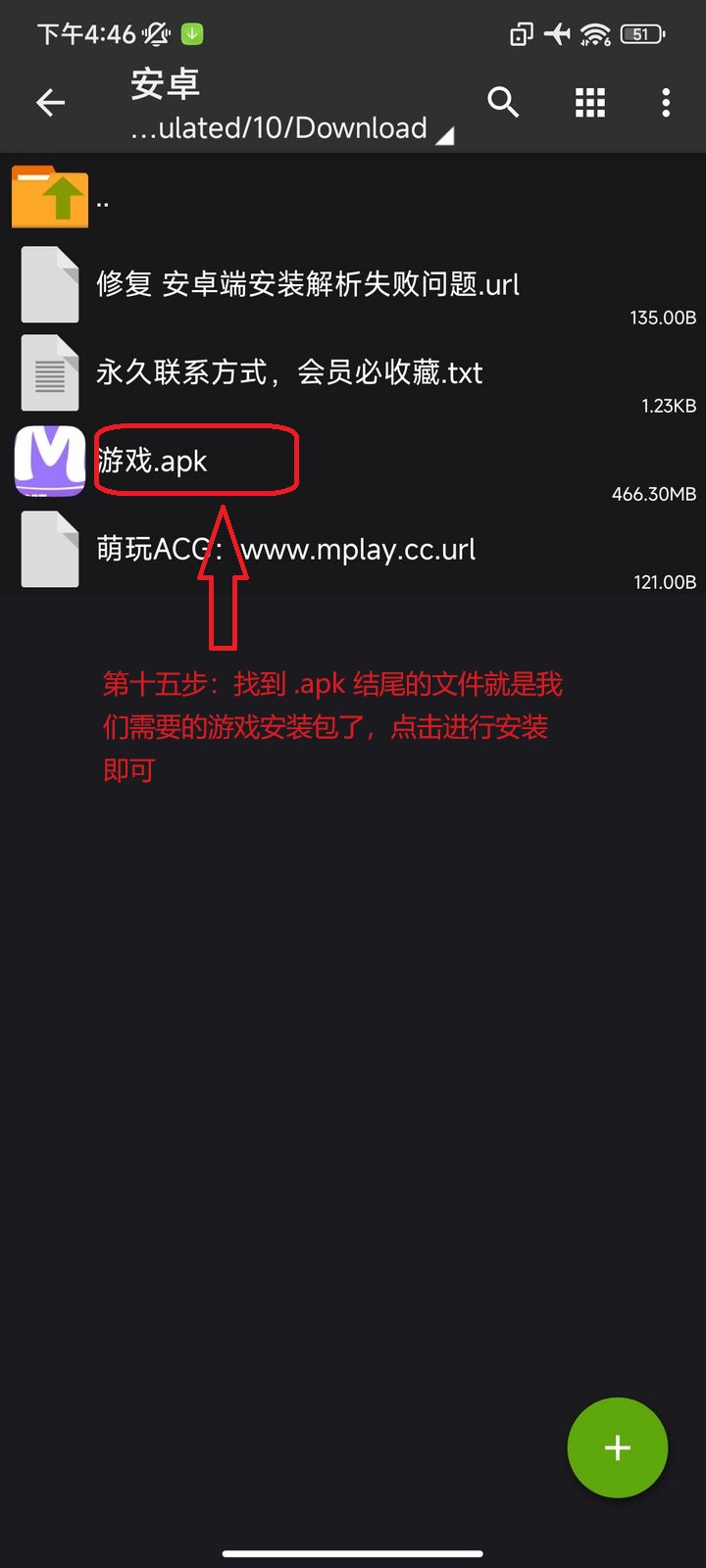Viewport: 706px width, 1568px height.
Task: Open 修复 安卓端安装解析失败问题.url file
Action: point(308,285)
